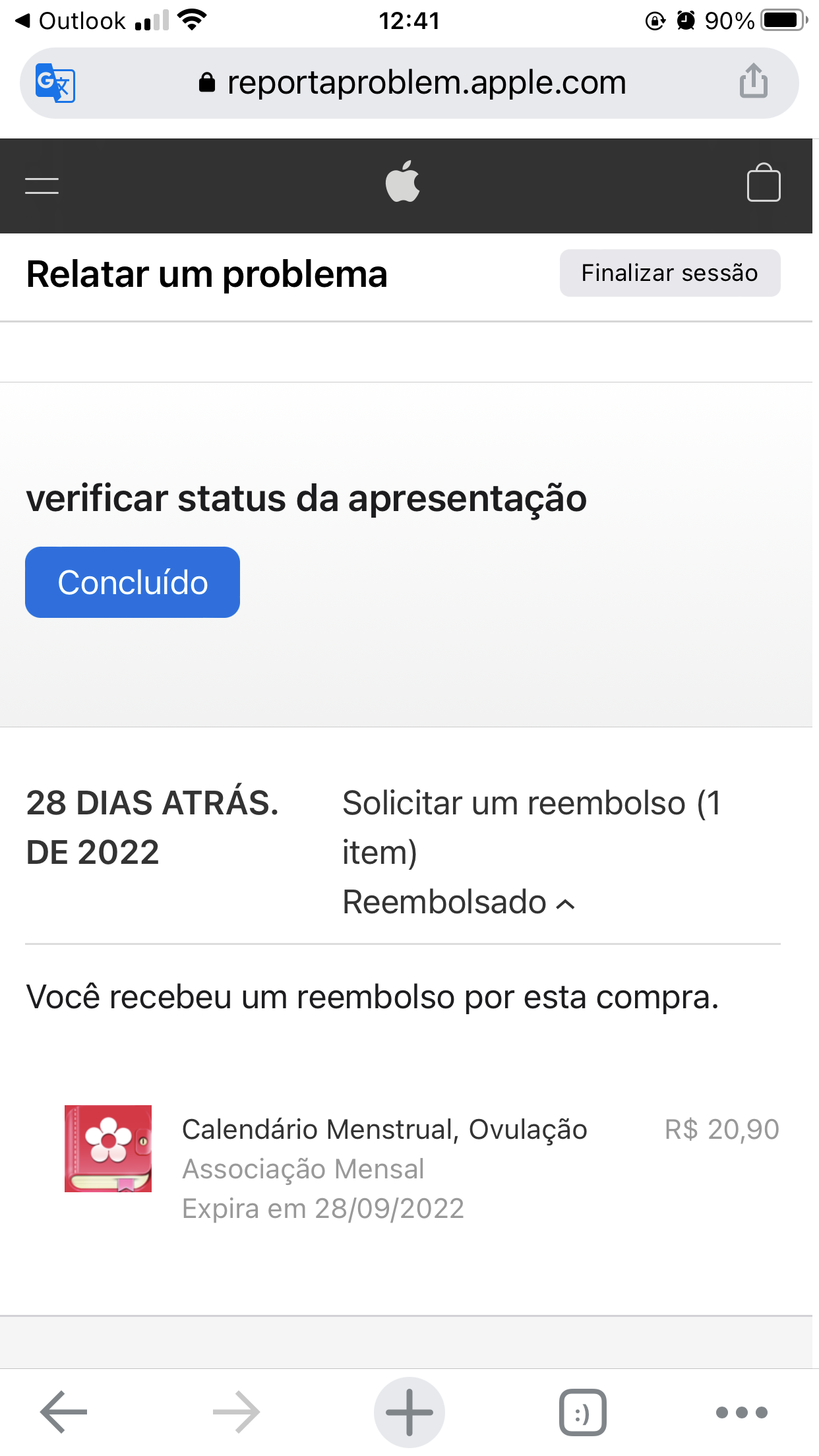The image size is (819, 1456).
Task: Go to Apple homepage via logo
Action: 403,182
